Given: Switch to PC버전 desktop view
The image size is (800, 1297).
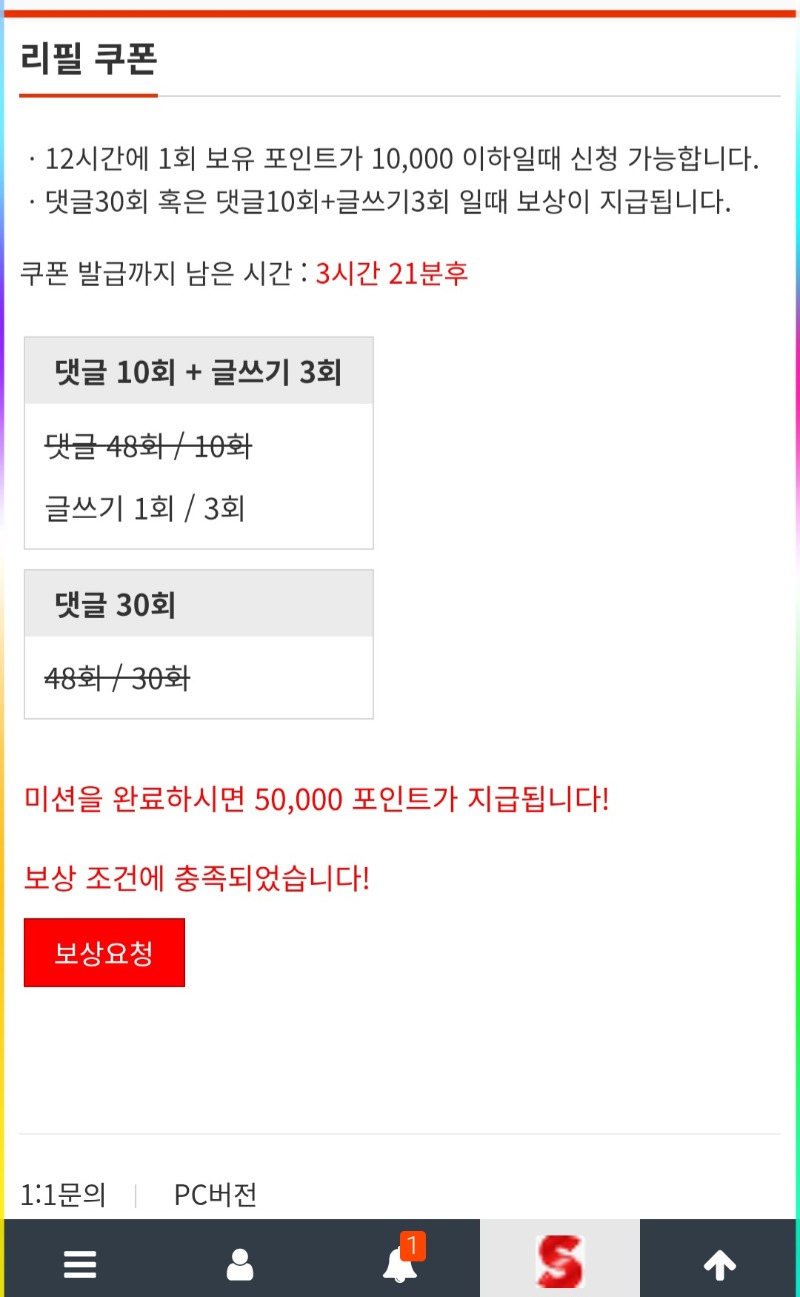Looking at the screenshot, I should point(215,1194).
